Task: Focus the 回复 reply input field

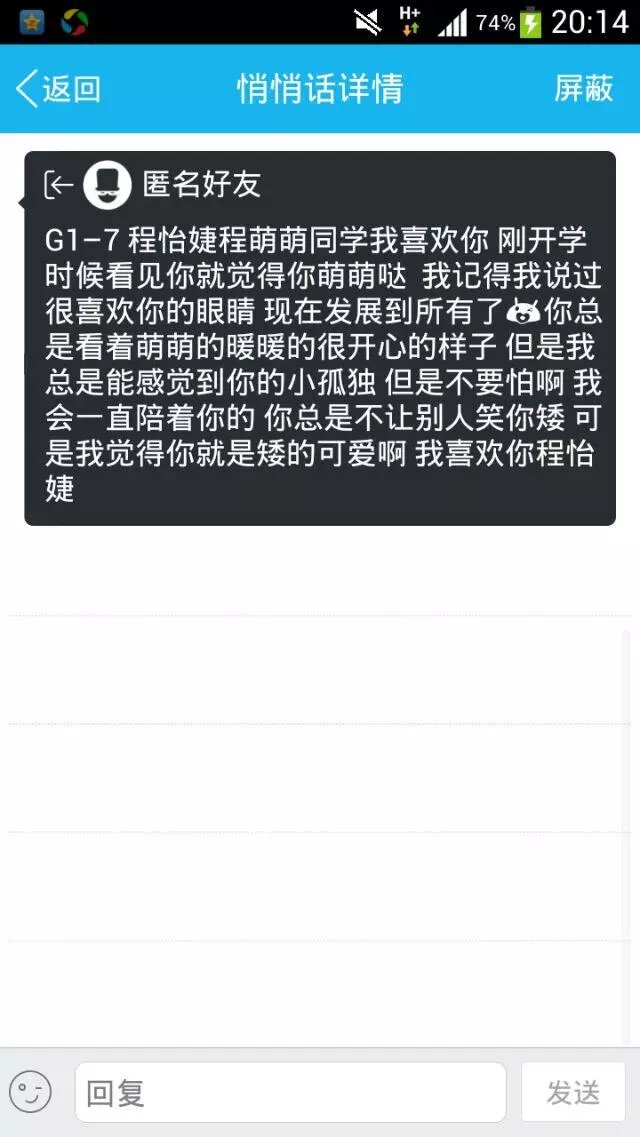Action: [x=290, y=1092]
